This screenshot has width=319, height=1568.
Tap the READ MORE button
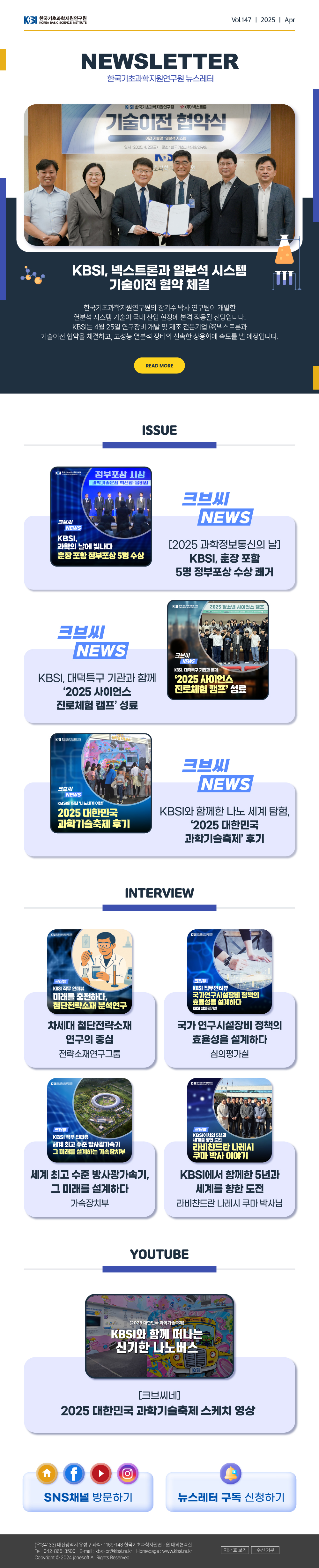pyautogui.click(x=159, y=365)
